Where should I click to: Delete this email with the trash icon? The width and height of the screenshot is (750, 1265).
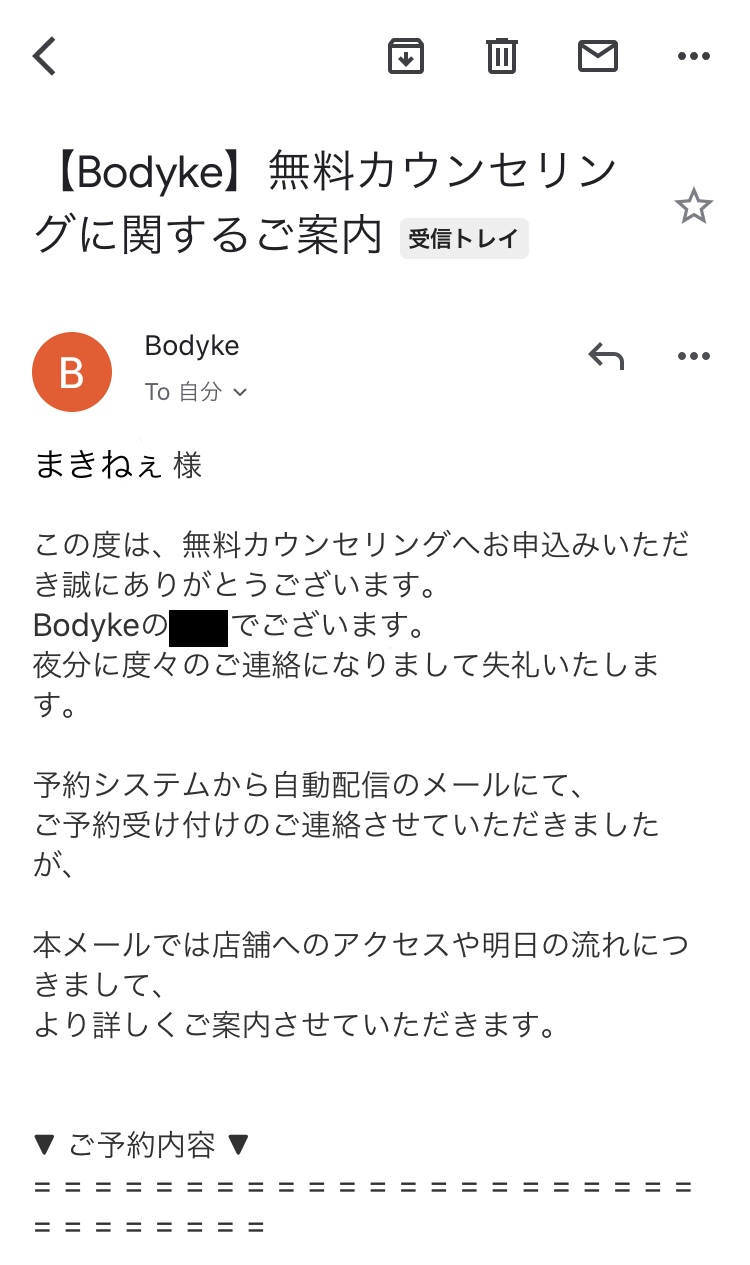click(502, 56)
